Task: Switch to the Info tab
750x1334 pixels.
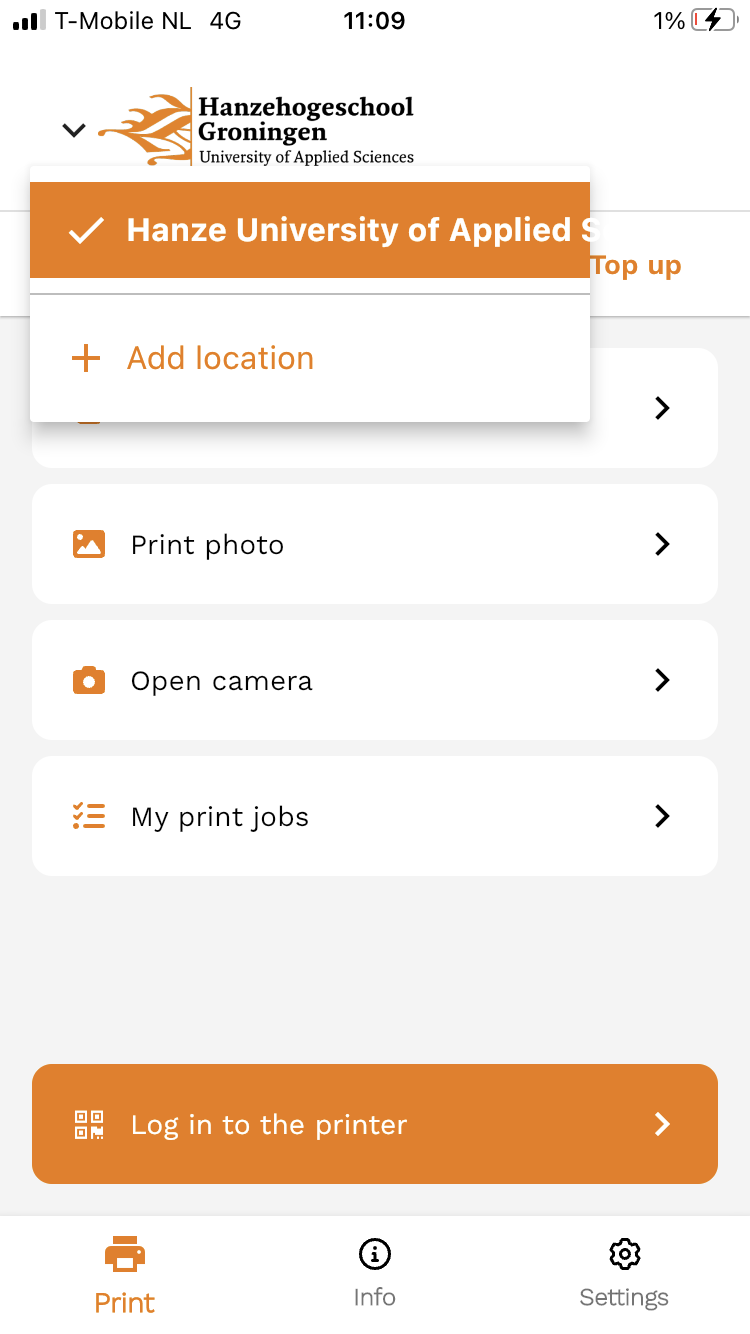Action: pyautogui.click(x=374, y=1272)
